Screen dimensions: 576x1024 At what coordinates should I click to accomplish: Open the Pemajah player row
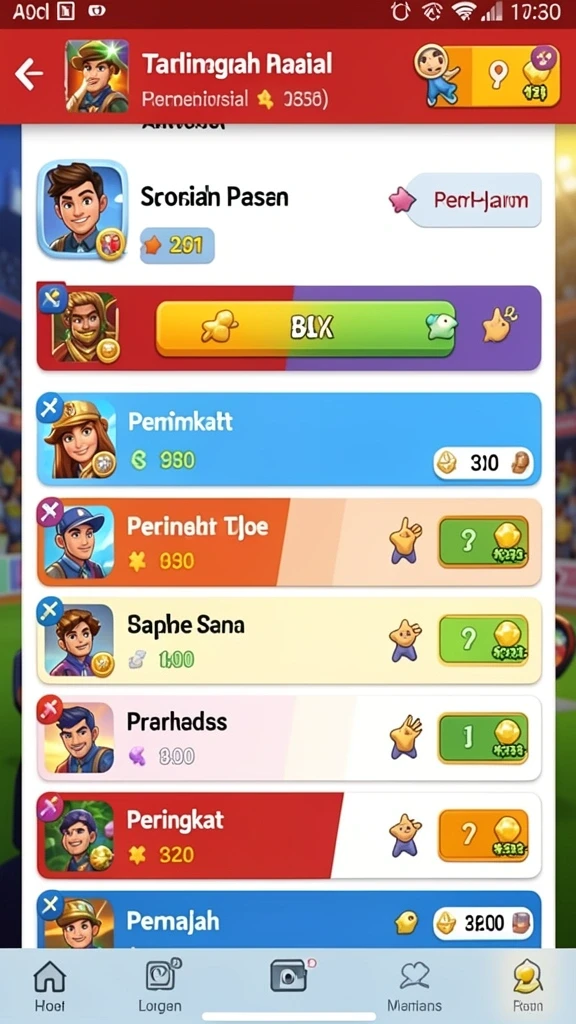(x=289, y=920)
